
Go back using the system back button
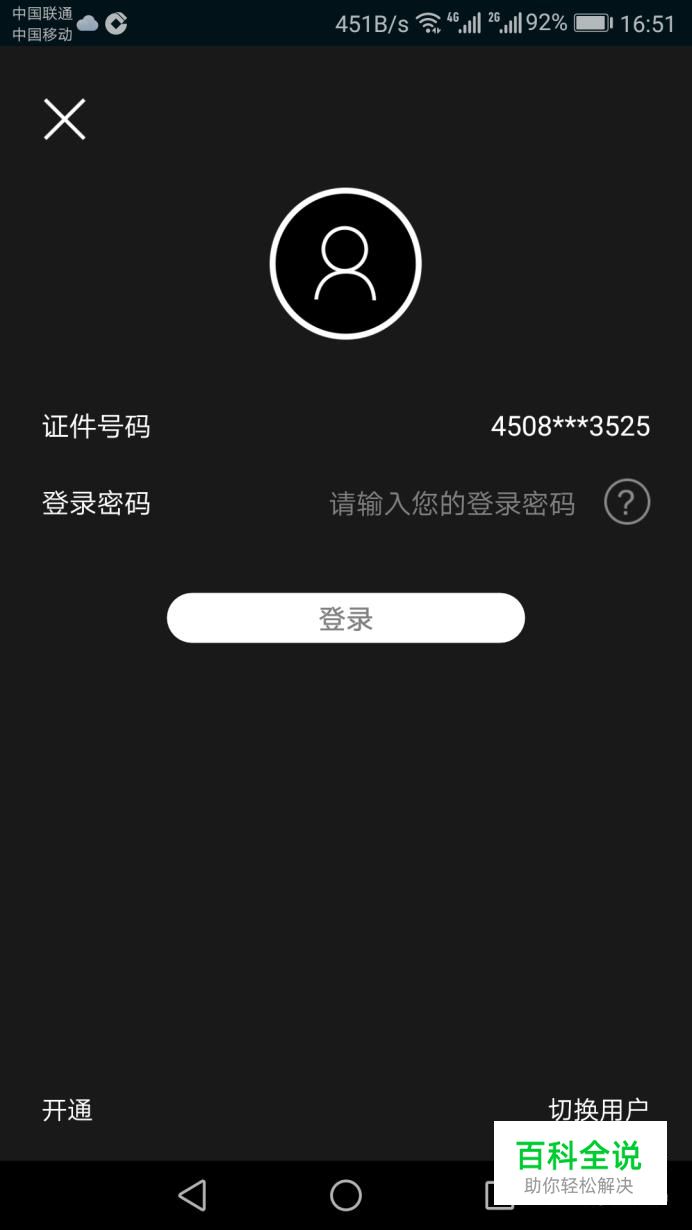pyautogui.click(x=192, y=1195)
